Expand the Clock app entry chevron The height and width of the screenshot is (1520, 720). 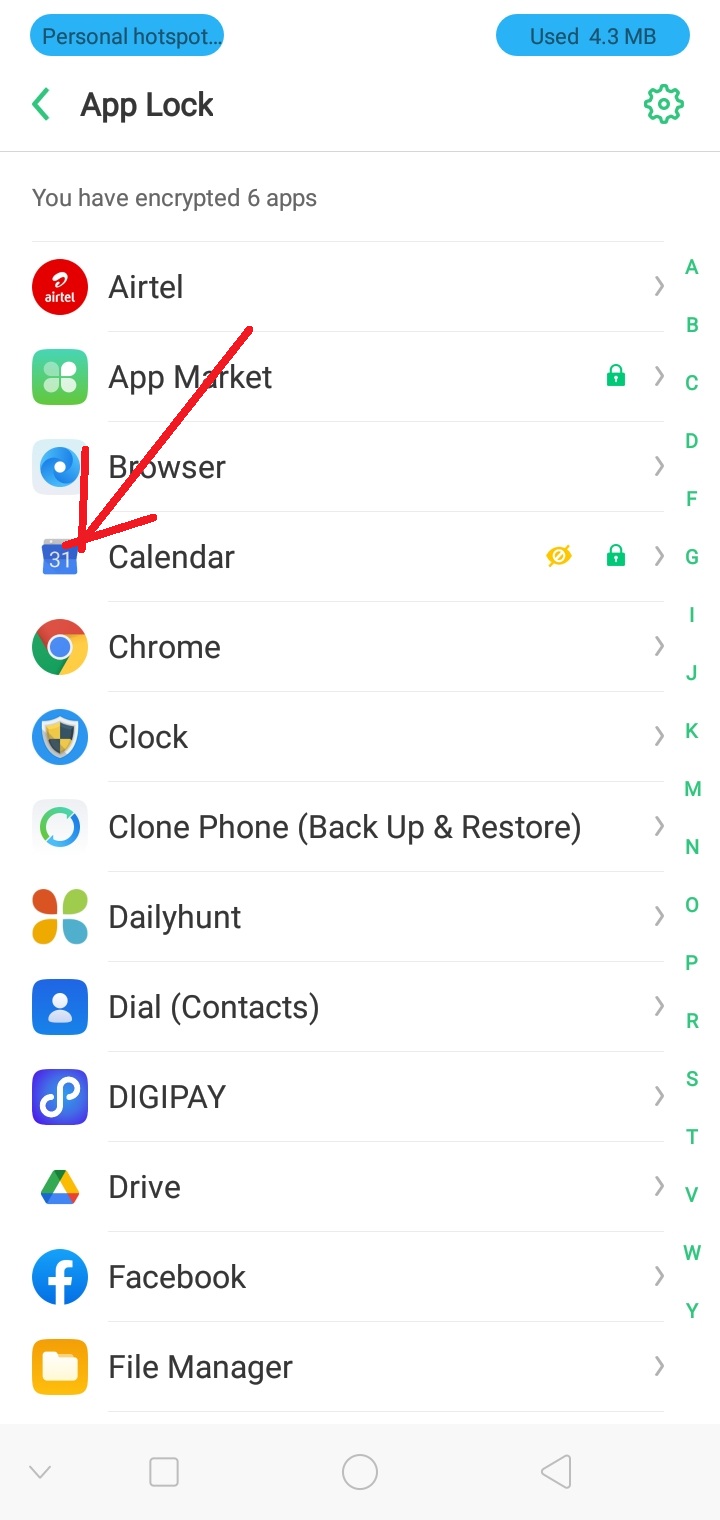[x=657, y=737]
